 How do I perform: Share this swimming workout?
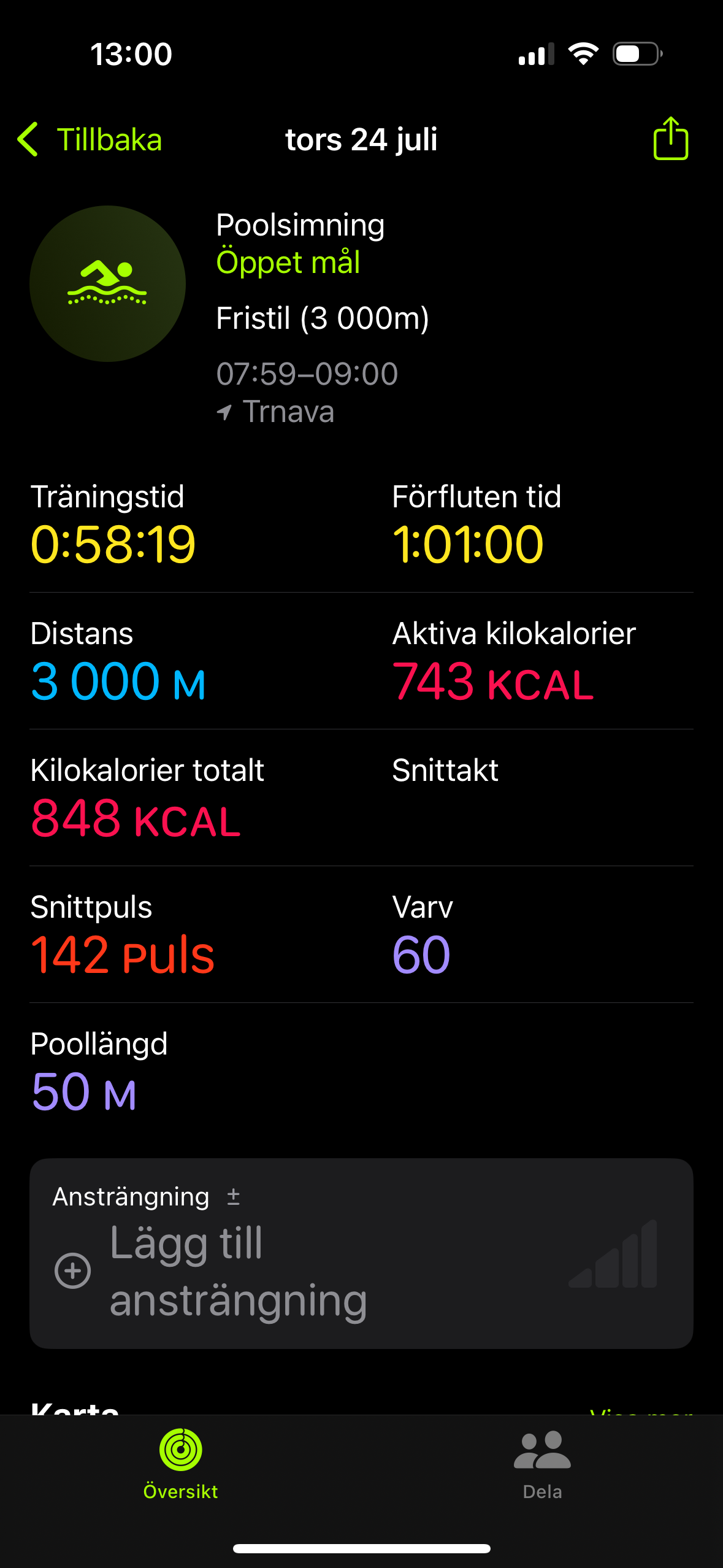click(x=670, y=139)
